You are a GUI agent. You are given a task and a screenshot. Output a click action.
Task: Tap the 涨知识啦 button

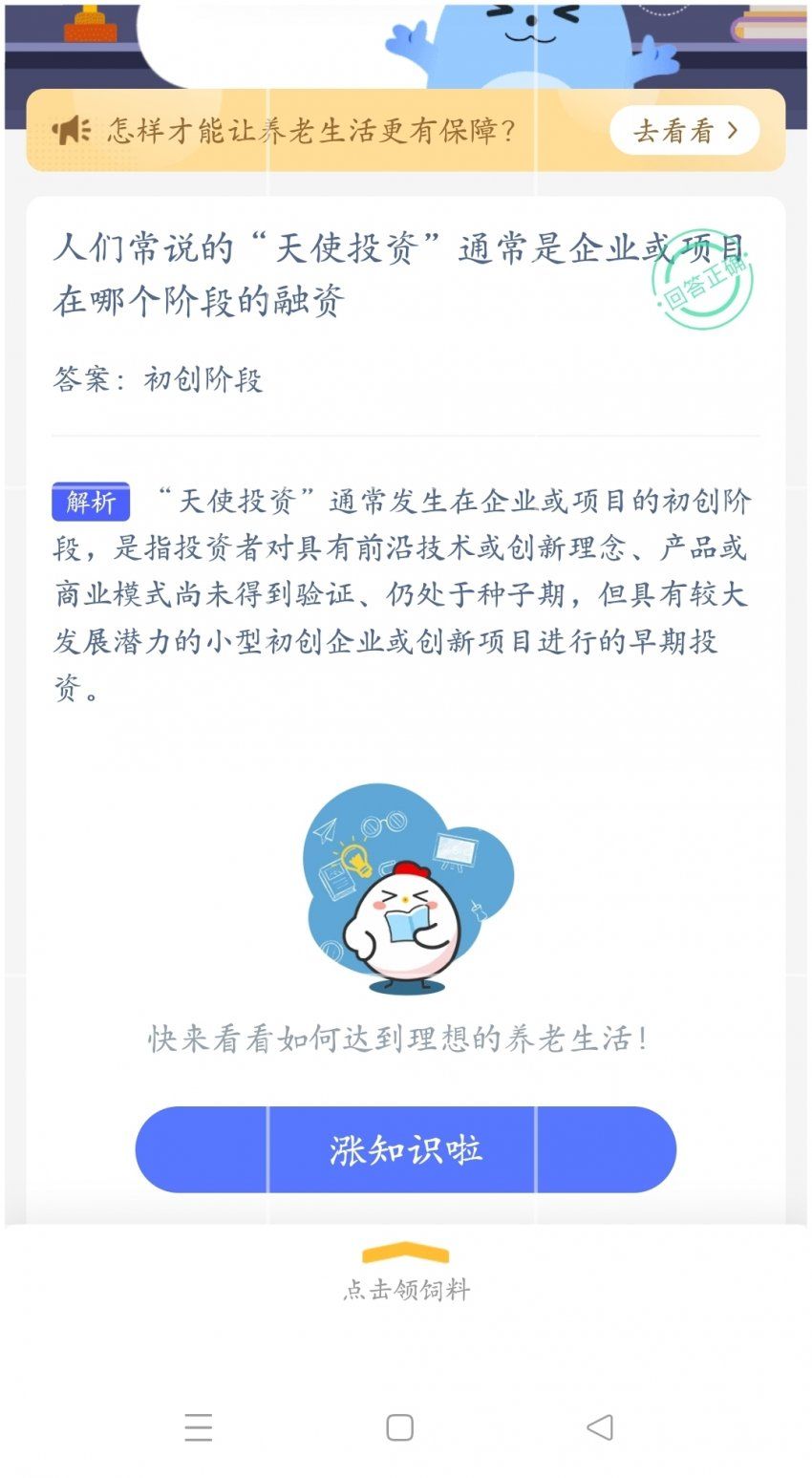coord(406,1149)
